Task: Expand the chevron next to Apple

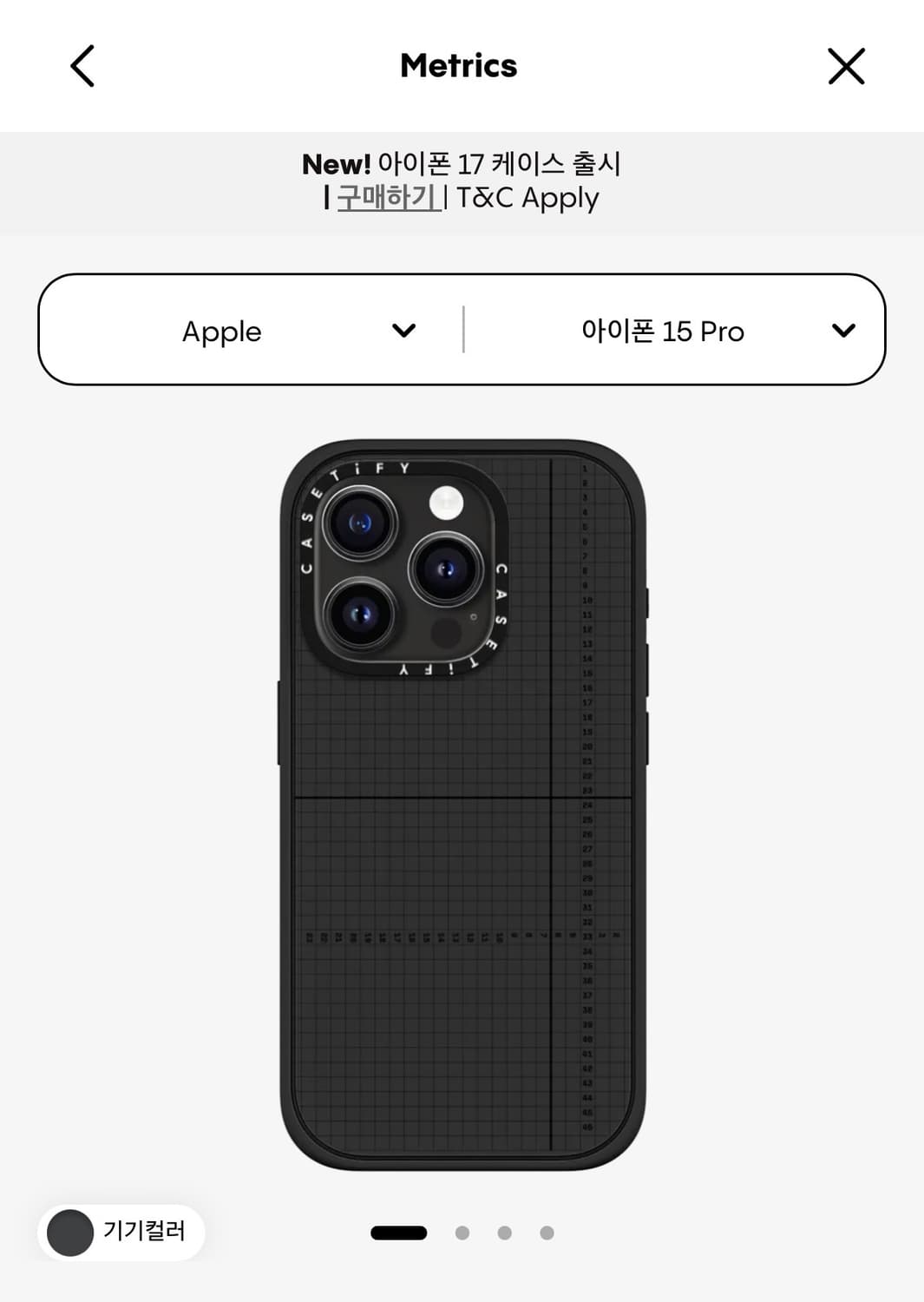Action: [x=404, y=330]
